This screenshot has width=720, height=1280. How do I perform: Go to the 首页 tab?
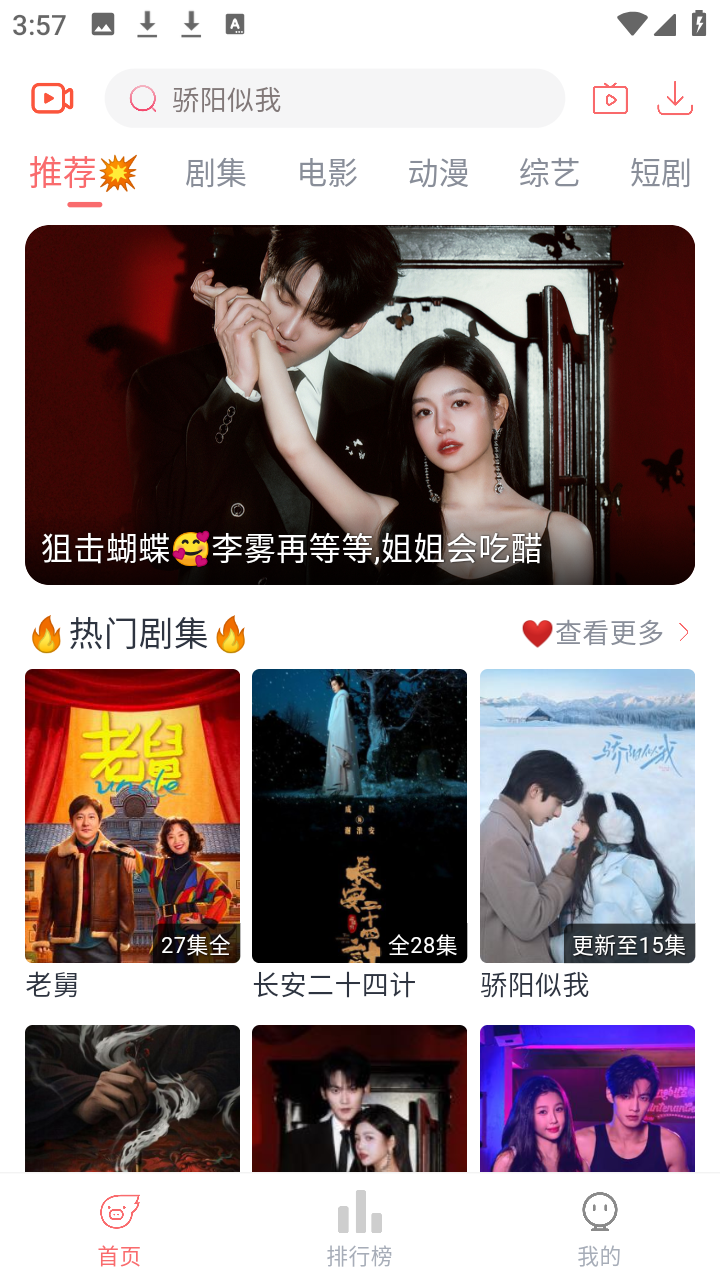(x=119, y=1228)
